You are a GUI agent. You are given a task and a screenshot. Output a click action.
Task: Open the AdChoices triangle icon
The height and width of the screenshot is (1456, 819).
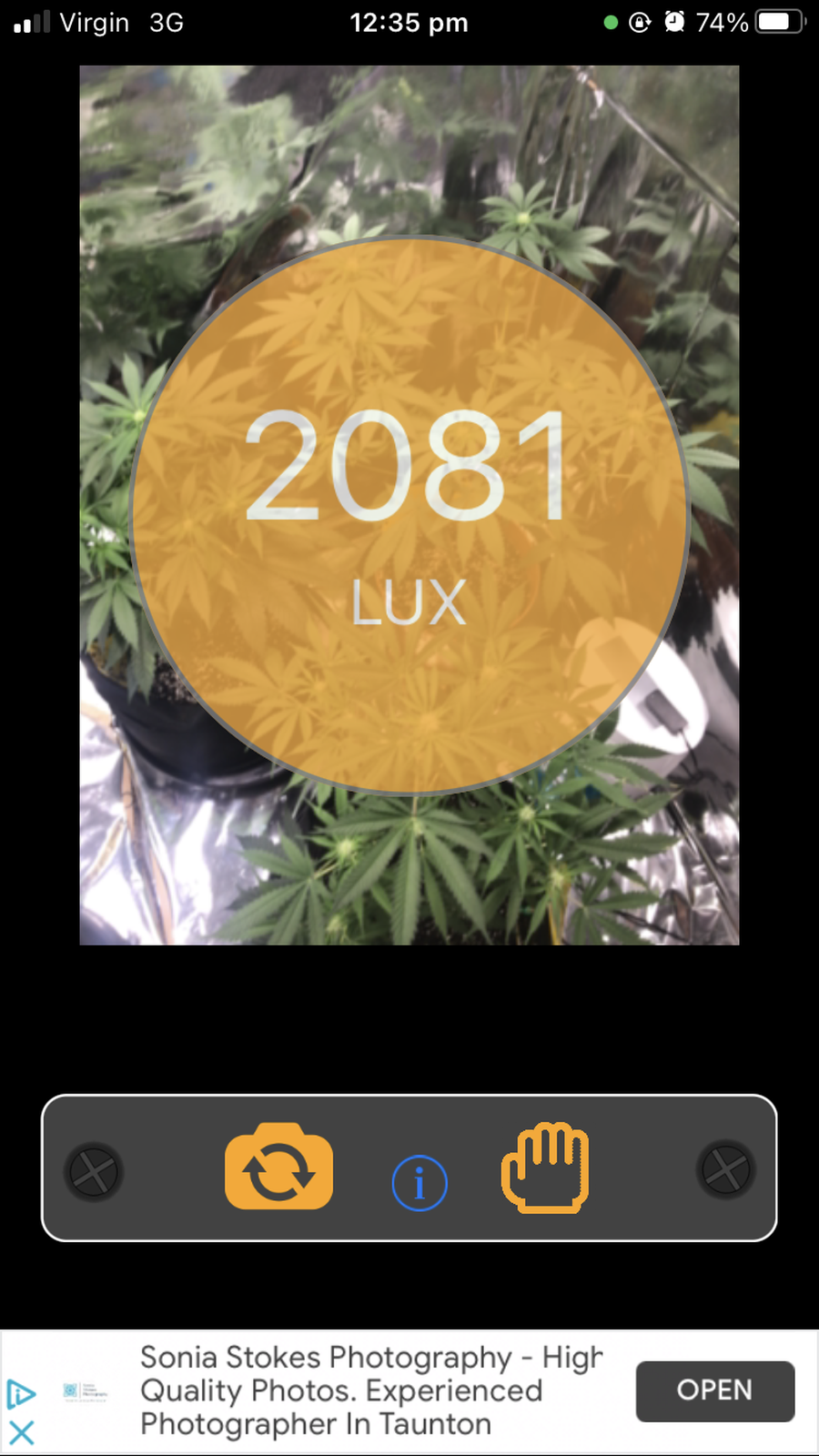point(21,1394)
